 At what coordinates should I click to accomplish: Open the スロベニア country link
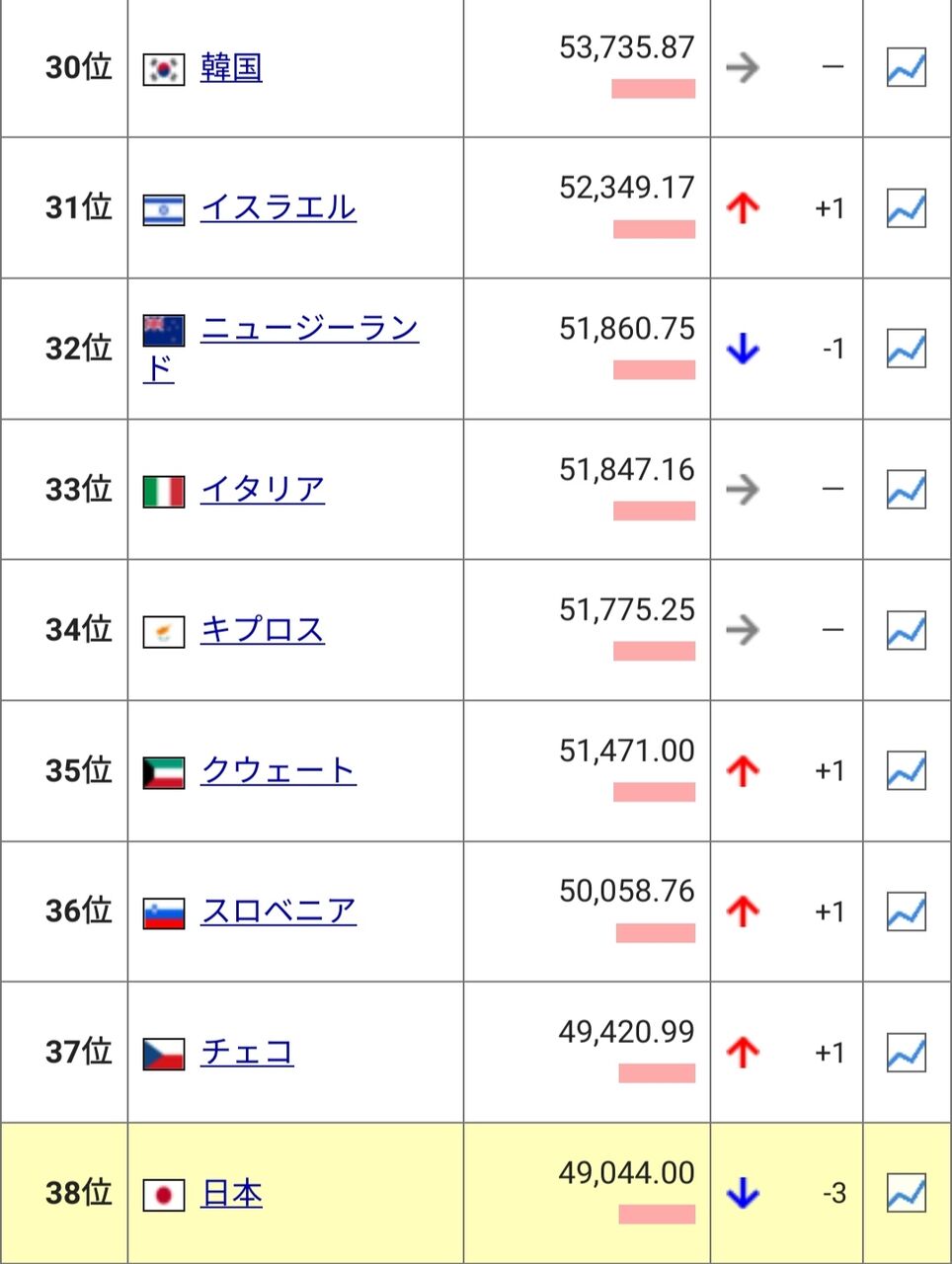[x=278, y=910]
